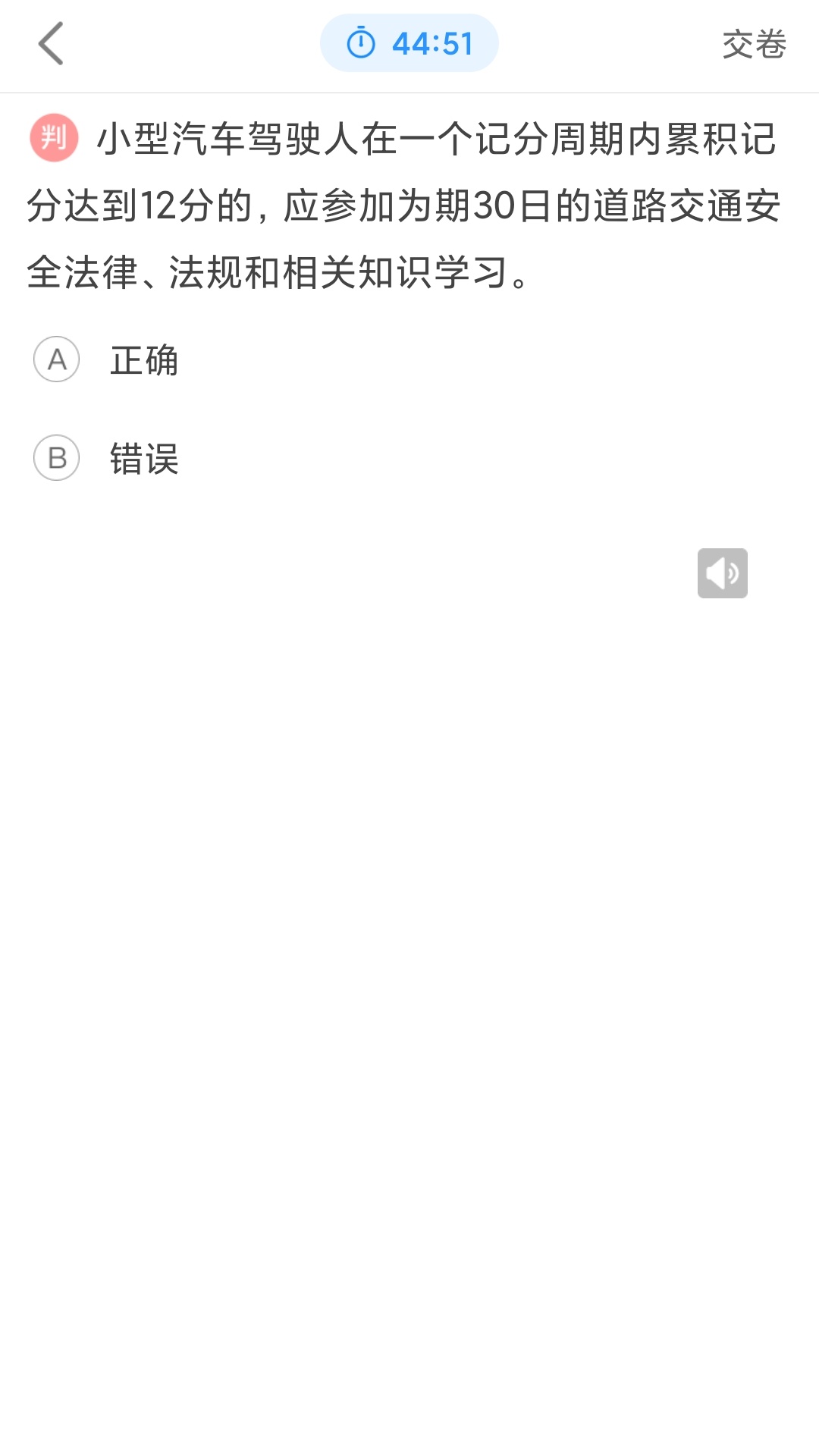Tap the timer stopwatch icon

(x=362, y=43)
